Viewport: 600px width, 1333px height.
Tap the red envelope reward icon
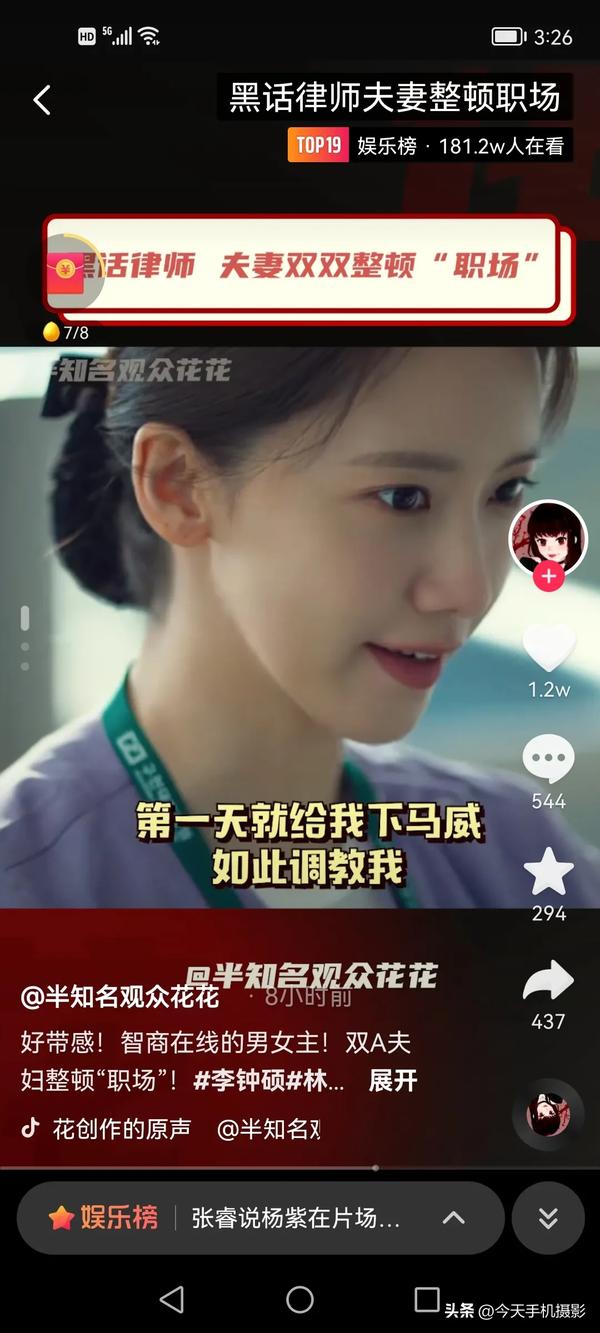[x=67, y=269]
